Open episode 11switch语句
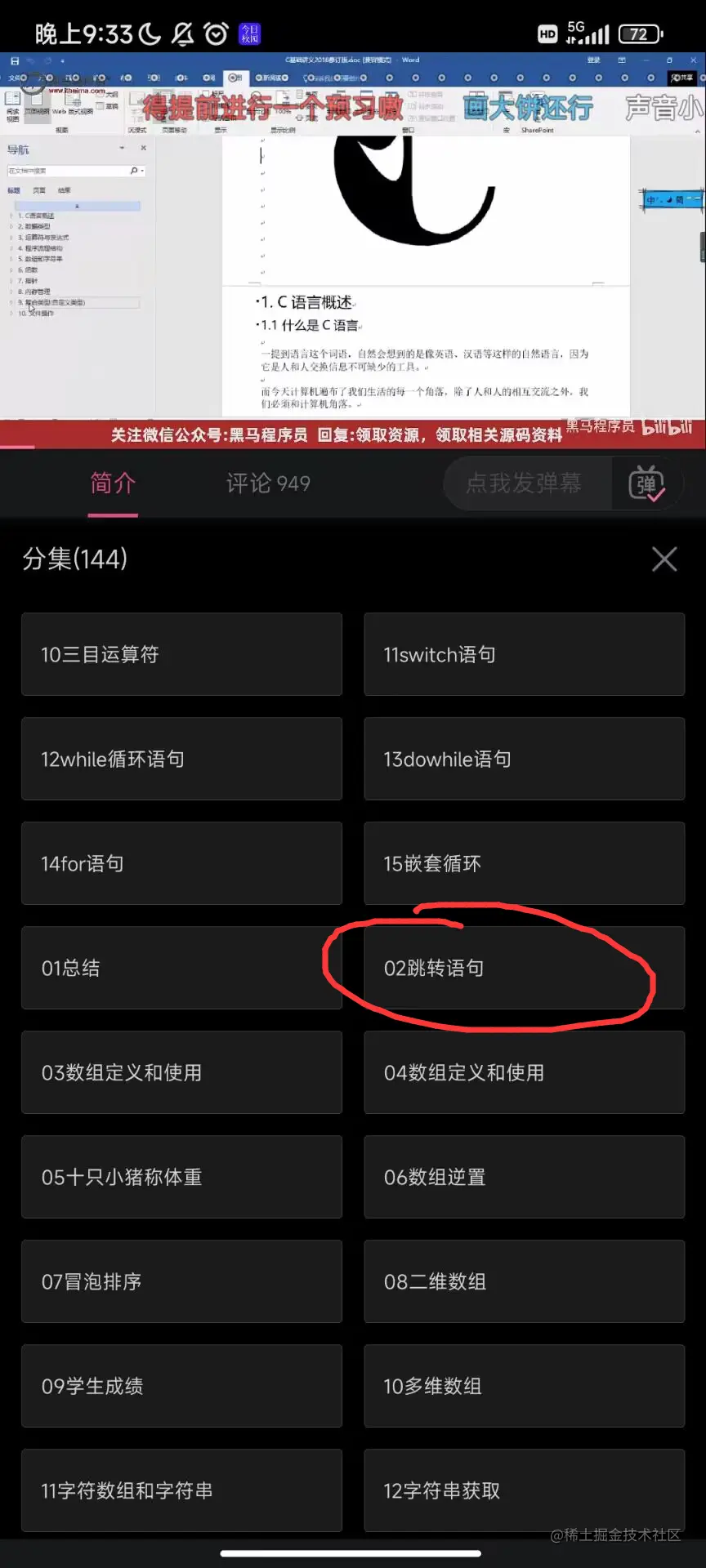This screenshot has width=706, height=1568. coord(524,654)
